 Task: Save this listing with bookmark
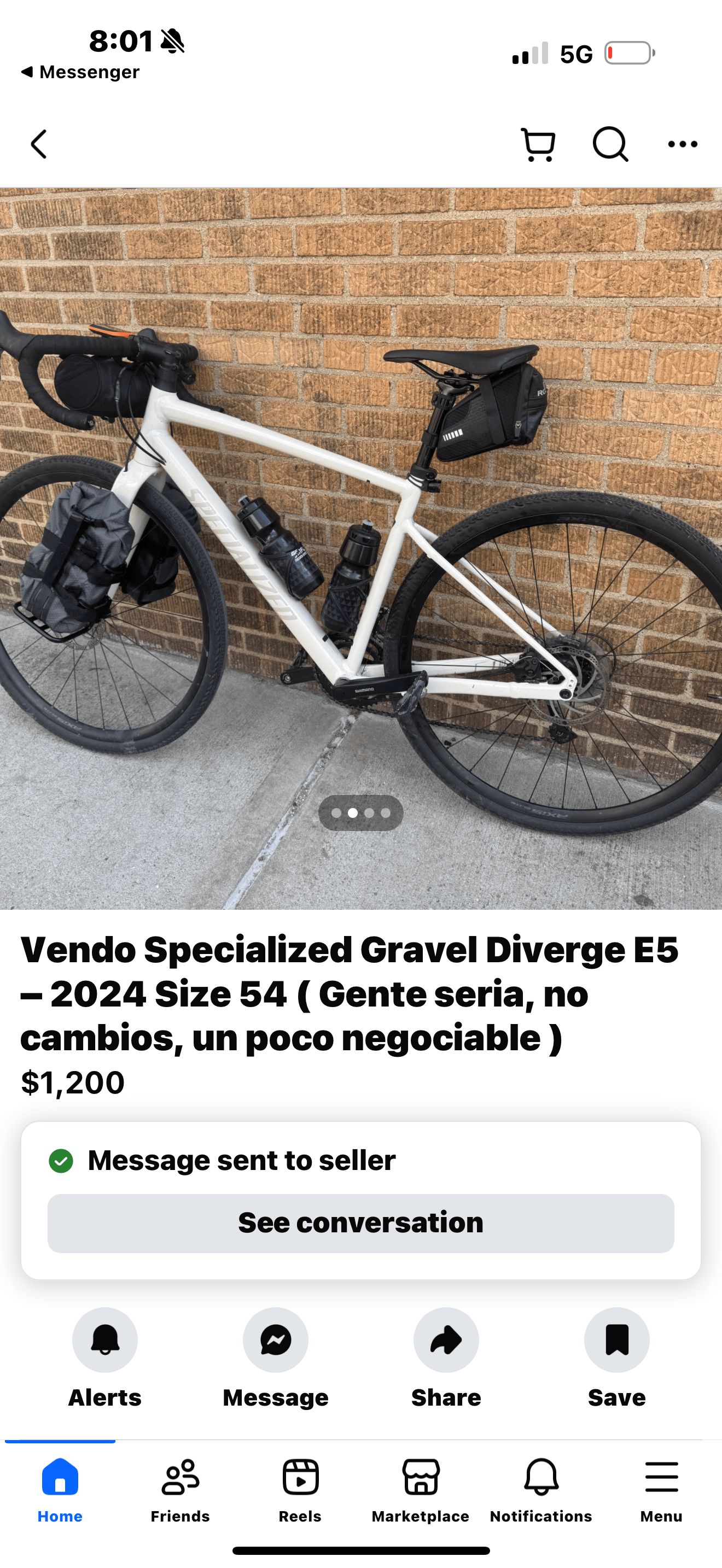[x=616, y=1339]
